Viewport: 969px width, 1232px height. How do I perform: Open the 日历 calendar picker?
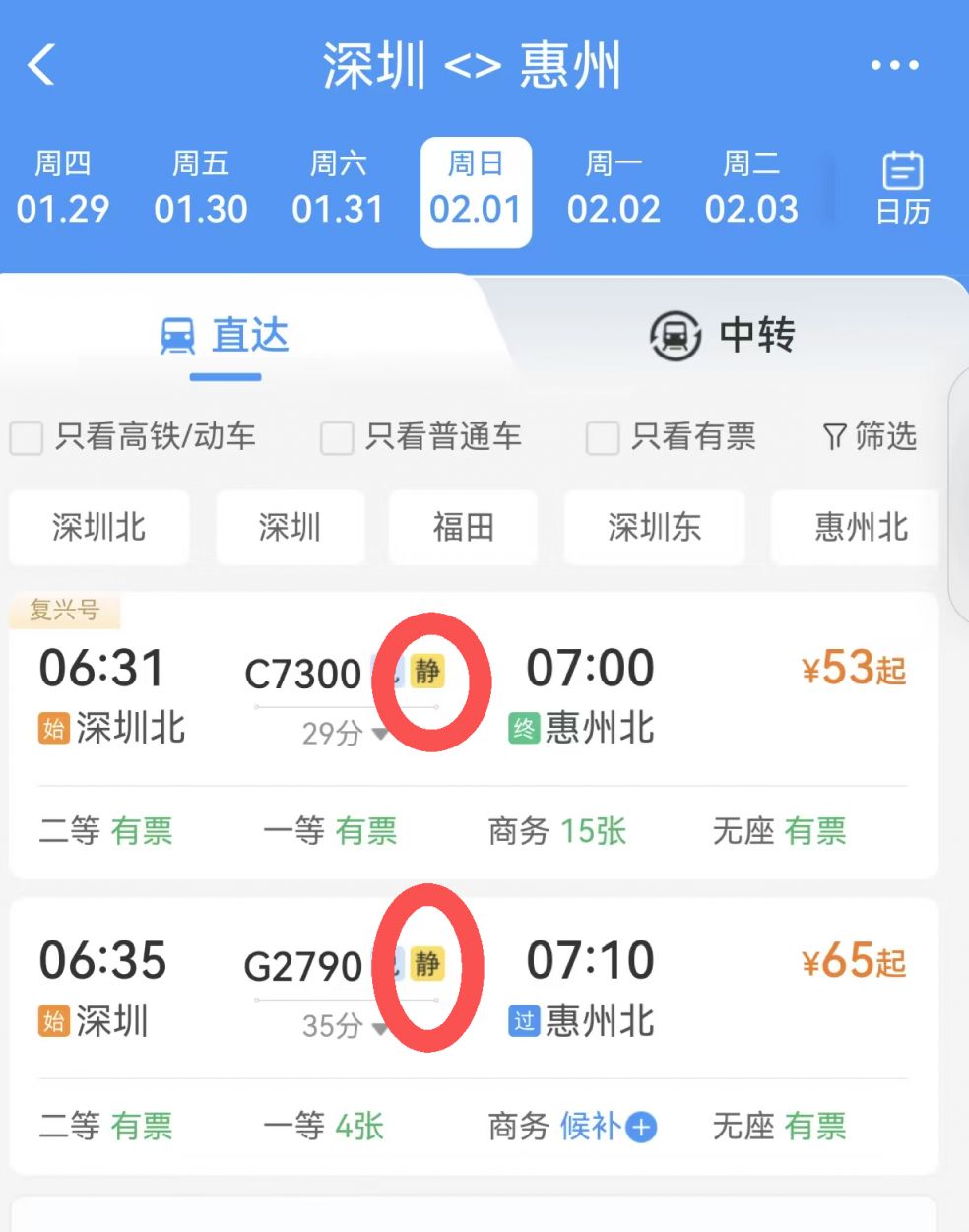tap(902, 189)
